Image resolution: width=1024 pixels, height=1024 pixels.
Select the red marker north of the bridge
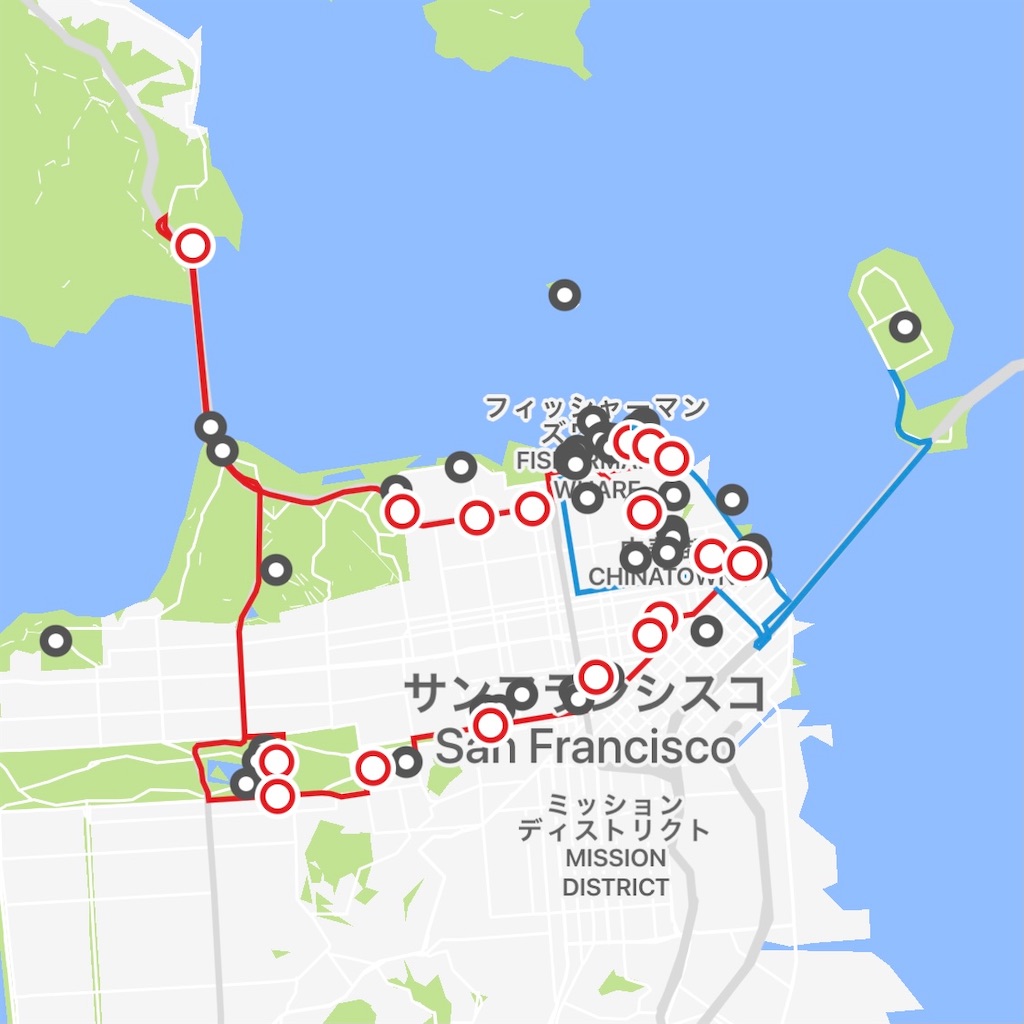click(193, 244)
